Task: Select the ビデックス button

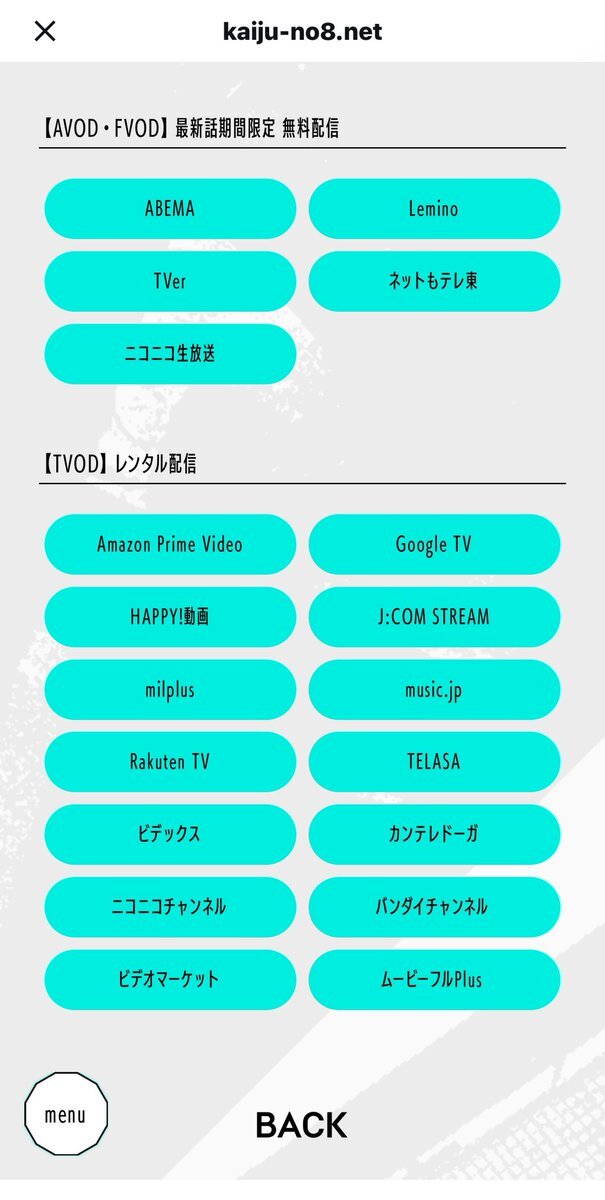Action: (x=170, y=835)
